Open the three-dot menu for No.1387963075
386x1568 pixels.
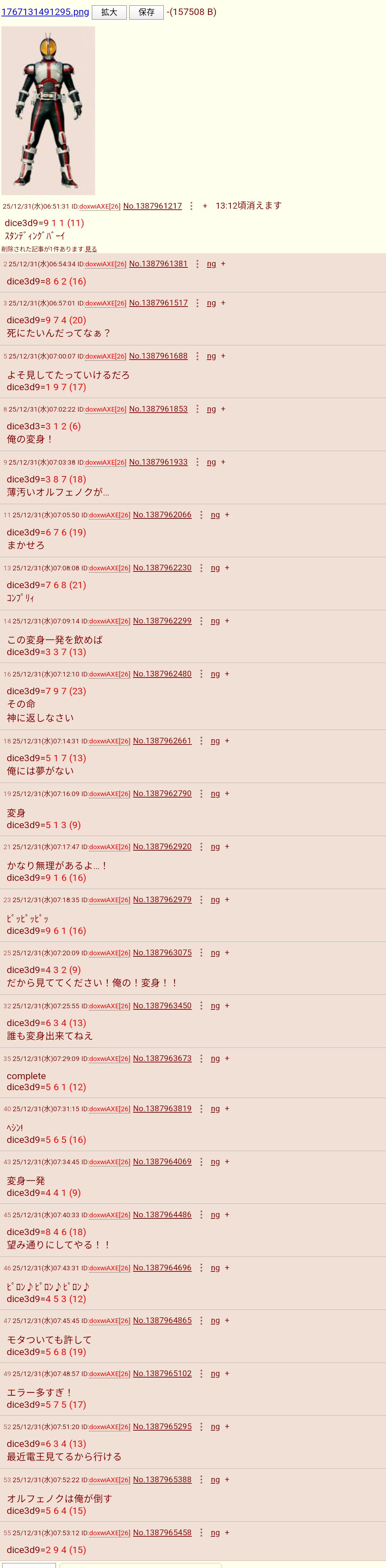coord(201,953)
